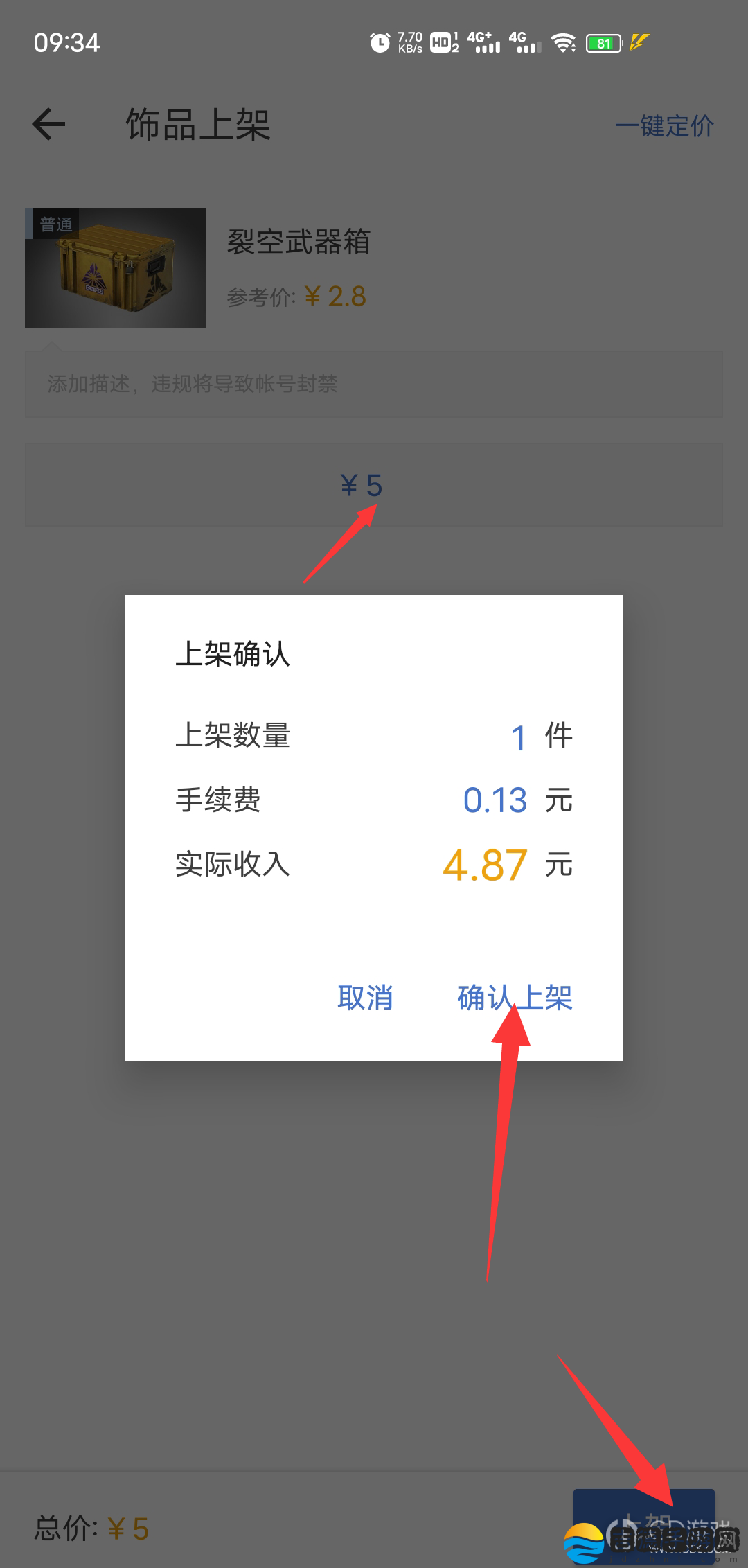Image resolution: width=748 pixels, height=1568 pixels.
Task: Edit the ¥5 price field
Action: 374,485
